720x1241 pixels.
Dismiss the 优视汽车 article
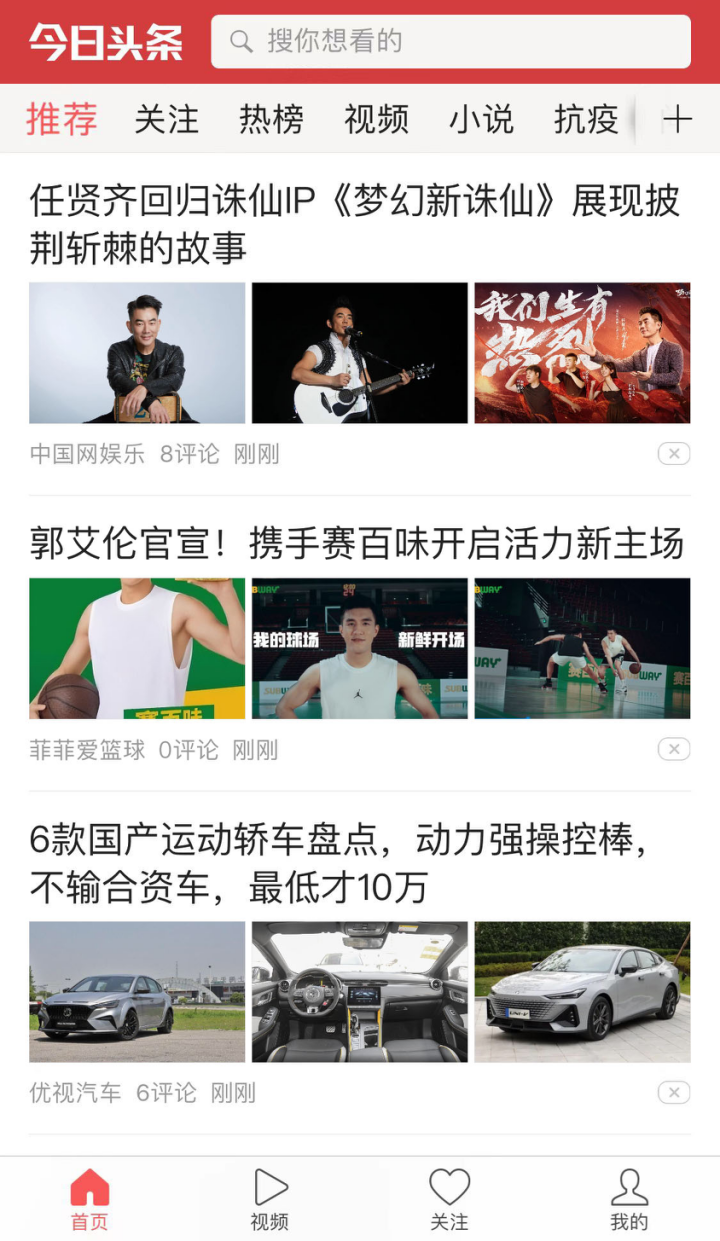674,1093
